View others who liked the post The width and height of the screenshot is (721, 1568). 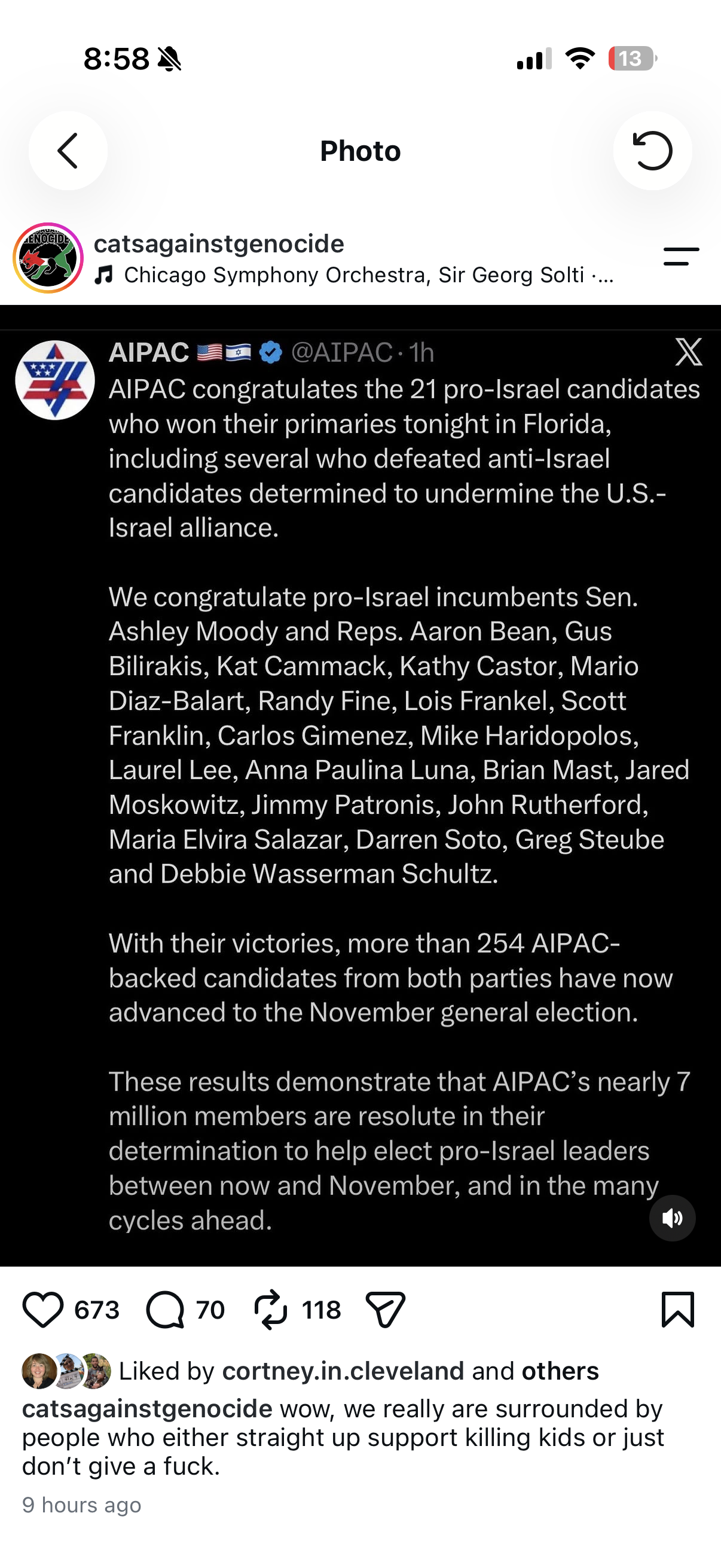(x=560, y=1371)
